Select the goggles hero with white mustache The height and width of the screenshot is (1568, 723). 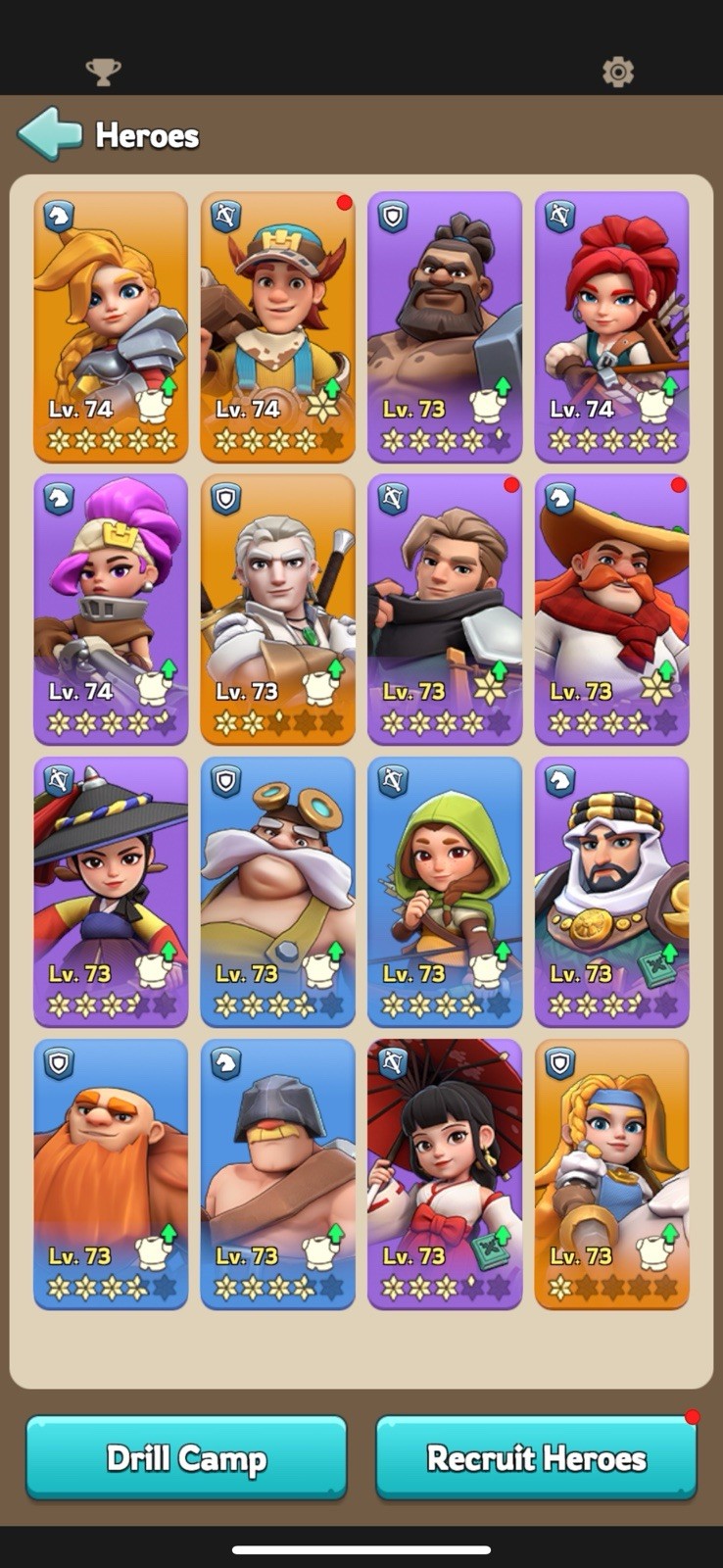(278, 892)
